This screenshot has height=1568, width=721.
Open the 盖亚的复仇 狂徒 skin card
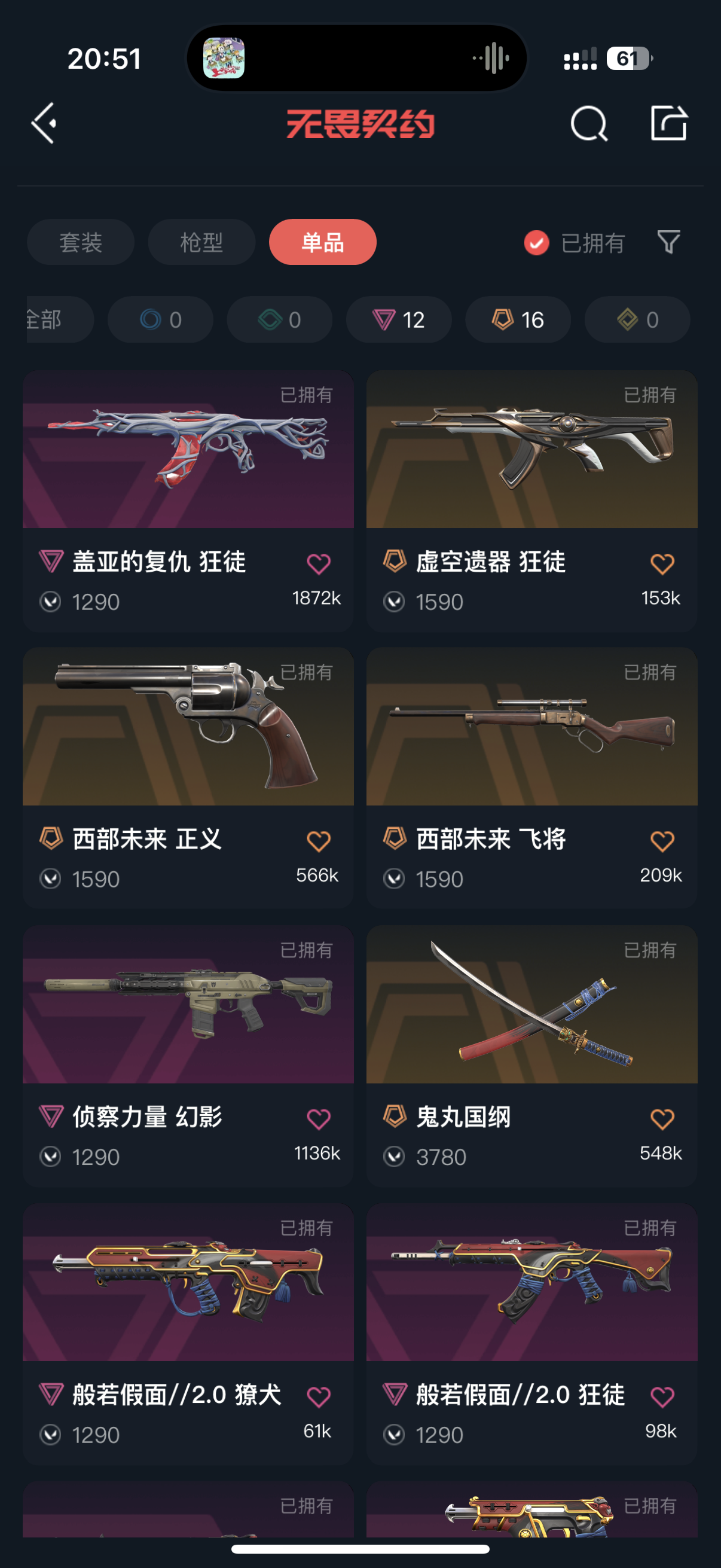click(188, 450)
